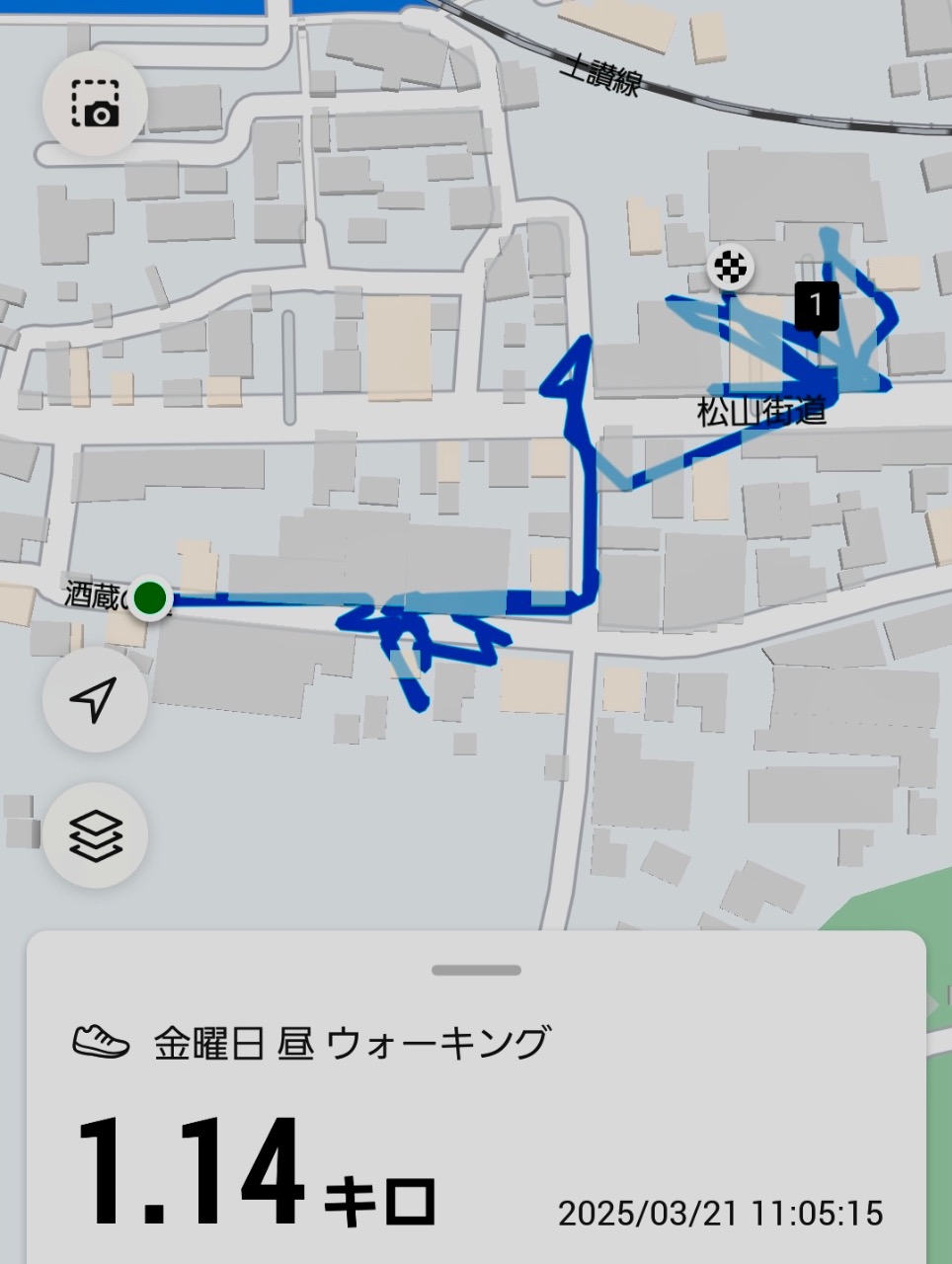Image resolution: width=952 pixels, height=1264 pixels.
Task: Tap the lap 1 marker on the route
Action: 817,306
